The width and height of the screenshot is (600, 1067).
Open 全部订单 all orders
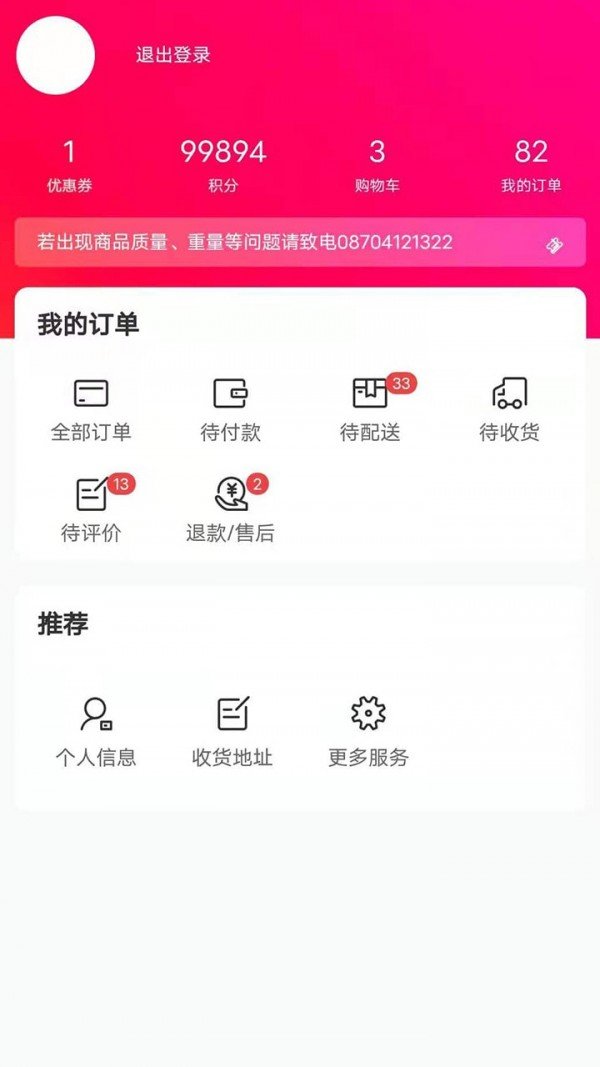[x=91, y=408]
